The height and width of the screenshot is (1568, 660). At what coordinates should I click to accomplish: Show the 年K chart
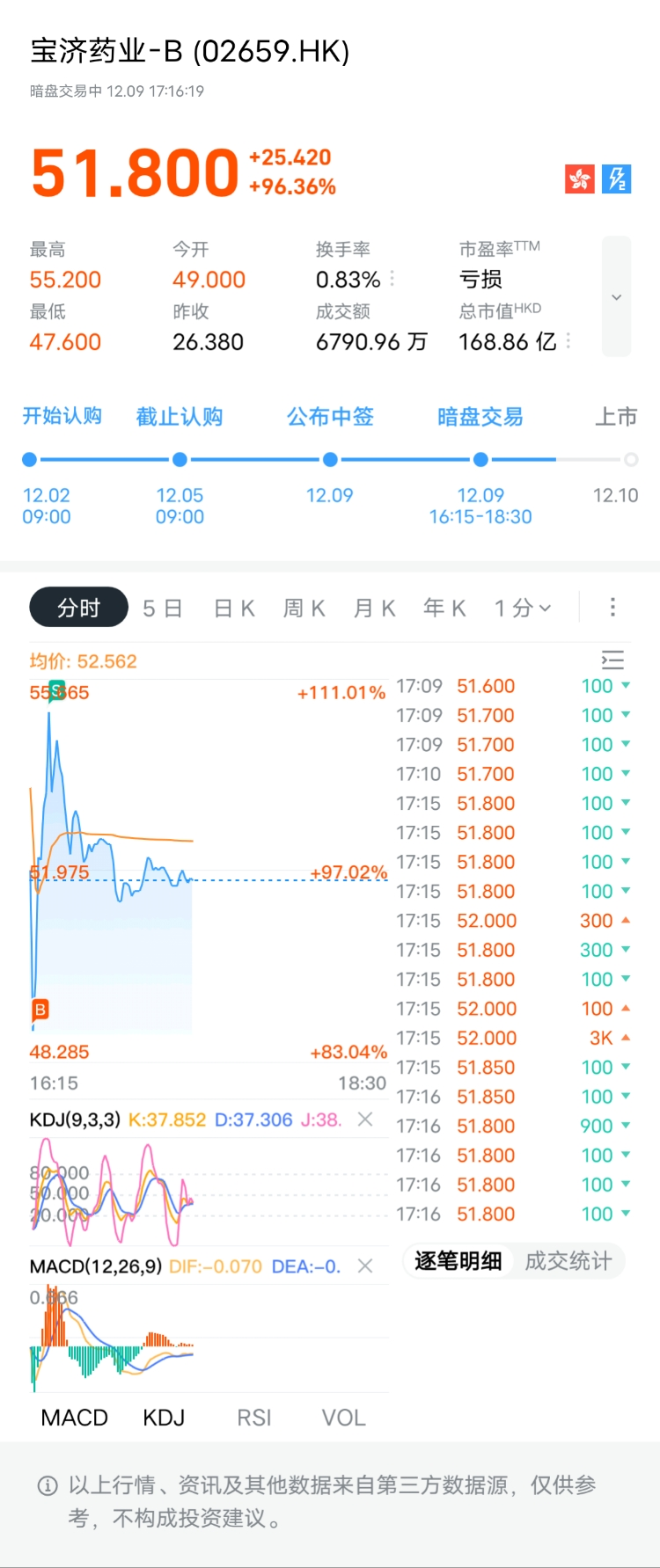pos(444,608)
